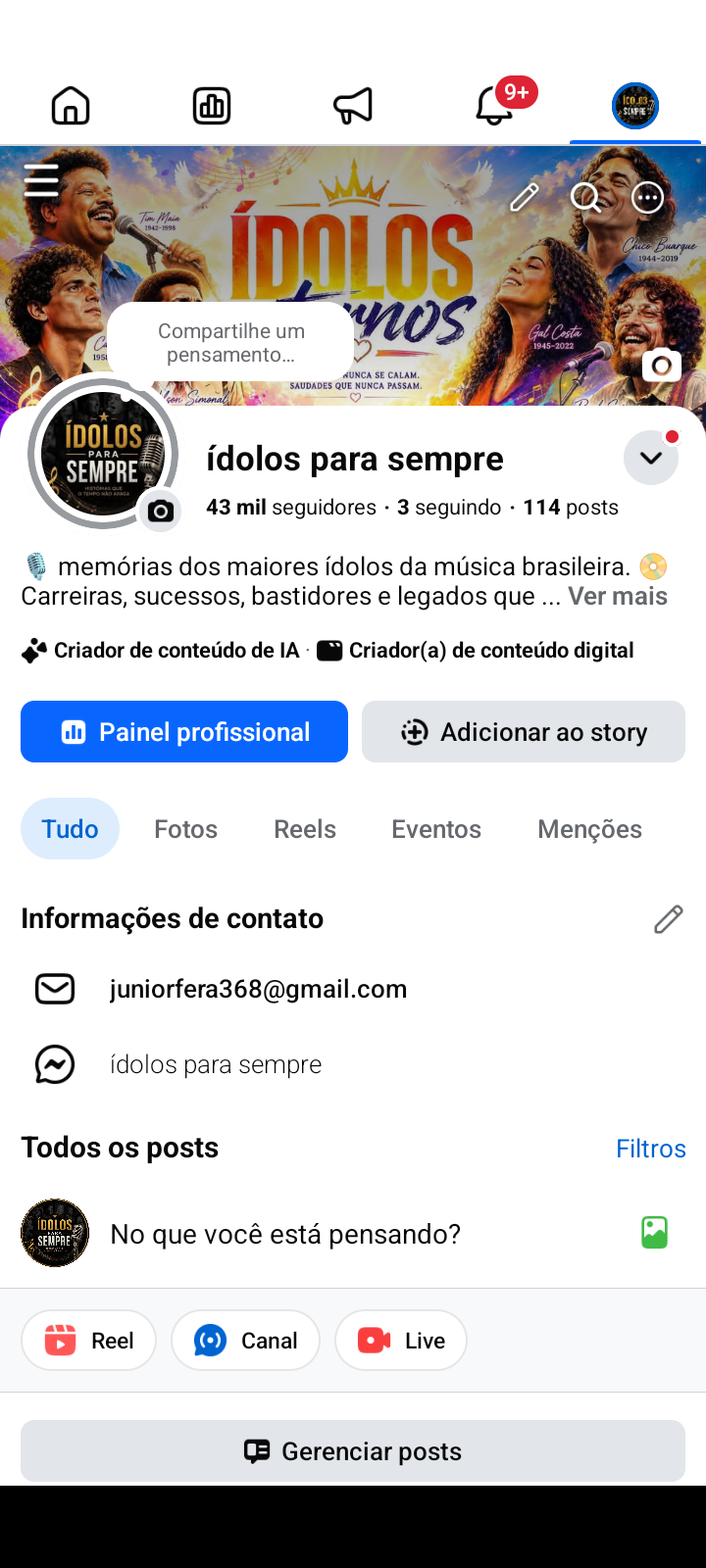
Task: Open the ads megaphone tab
Action: coord(353,106)
